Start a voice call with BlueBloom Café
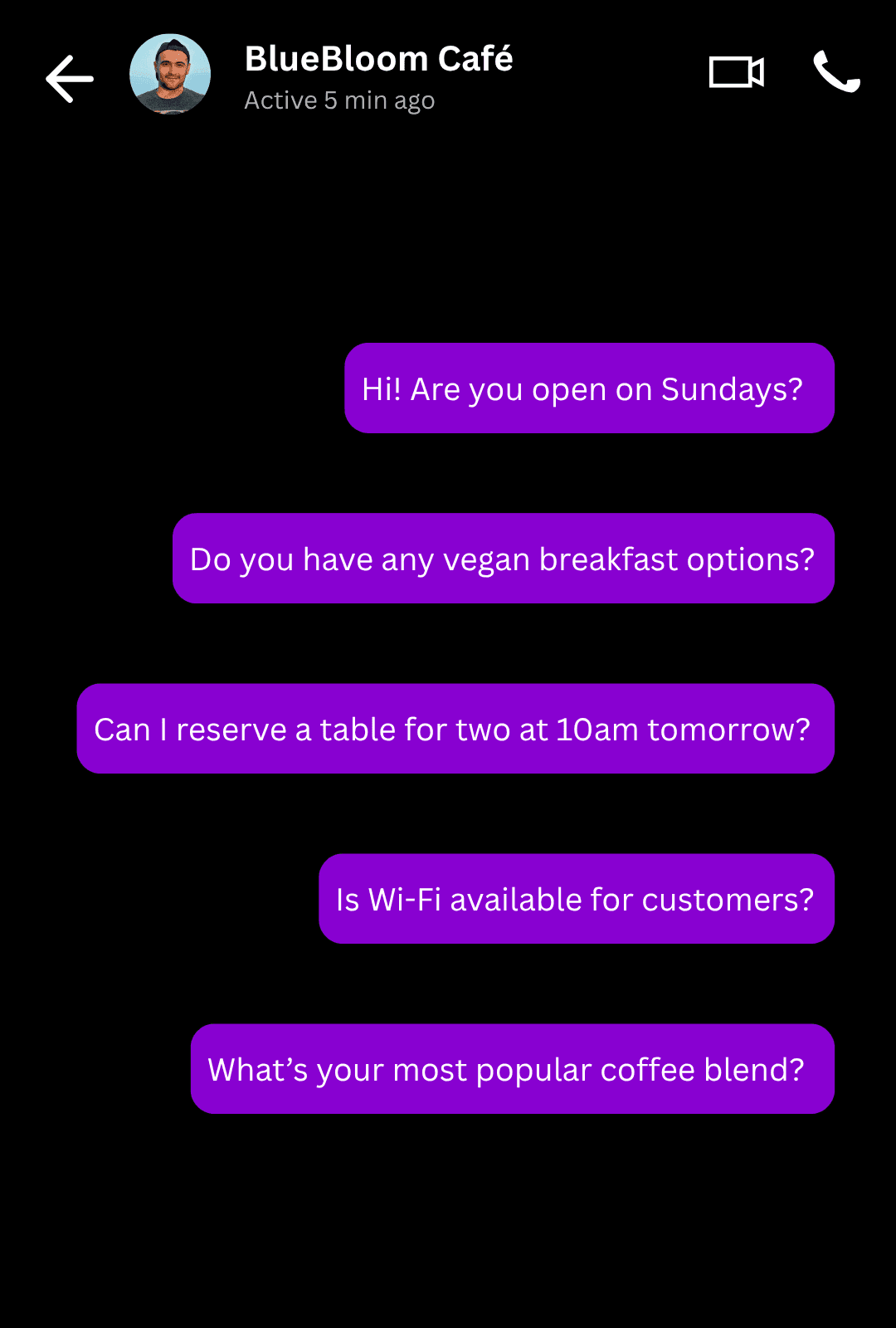The width and height of the screenshot is (896, 1328). click(837, 73)
